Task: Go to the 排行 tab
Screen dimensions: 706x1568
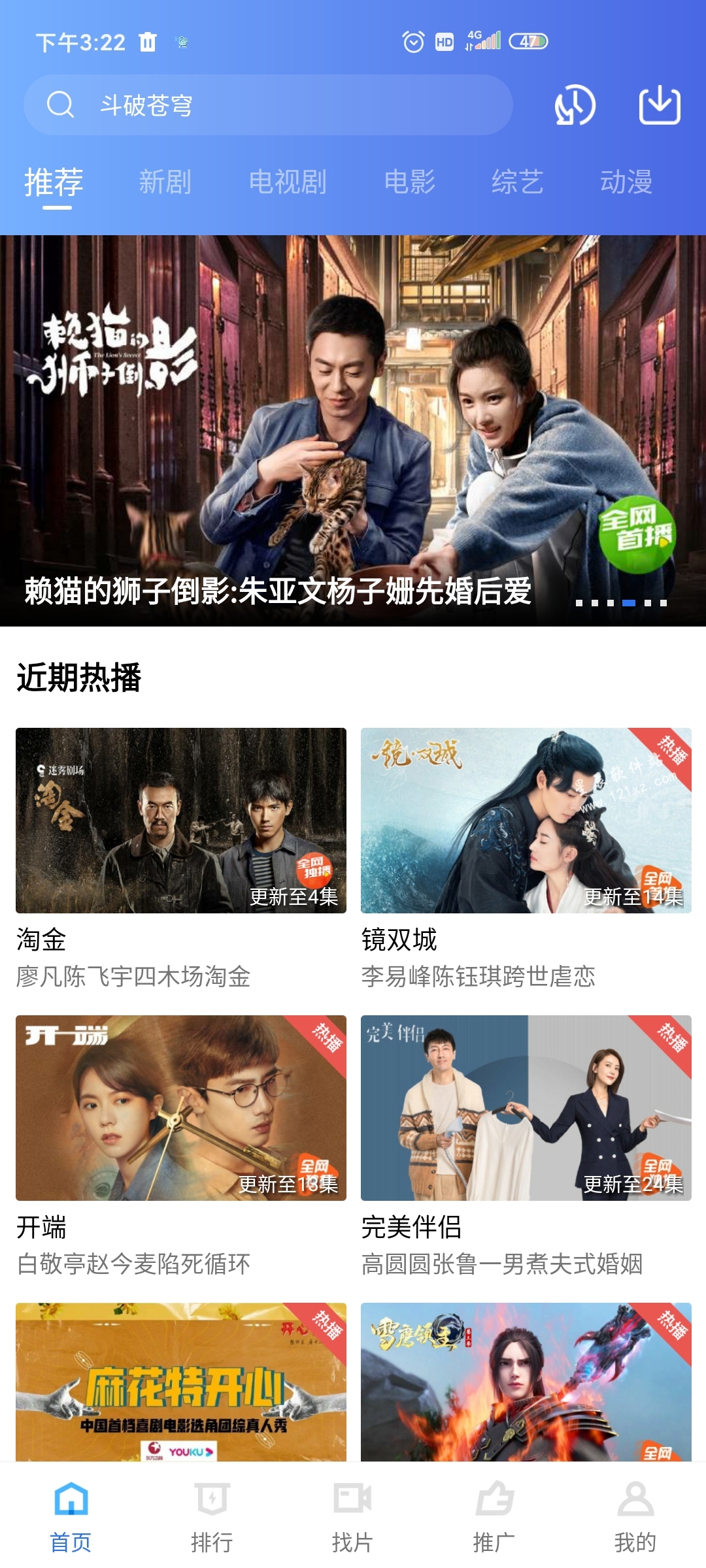Action: tap(212, 1517)
